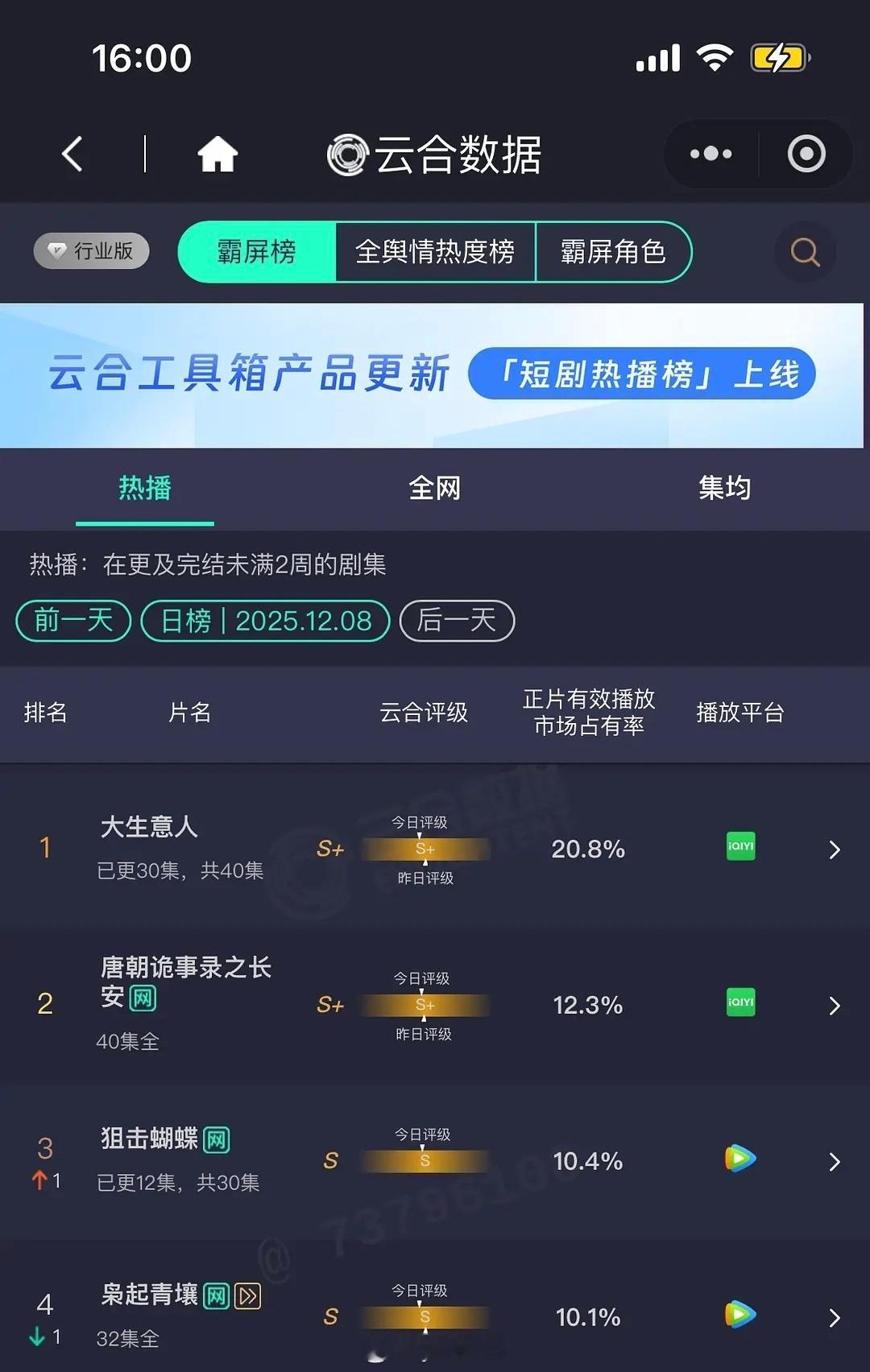Open the 日榜 date selector 2025.12.08
870x1372 pixels.
[266, 621]
